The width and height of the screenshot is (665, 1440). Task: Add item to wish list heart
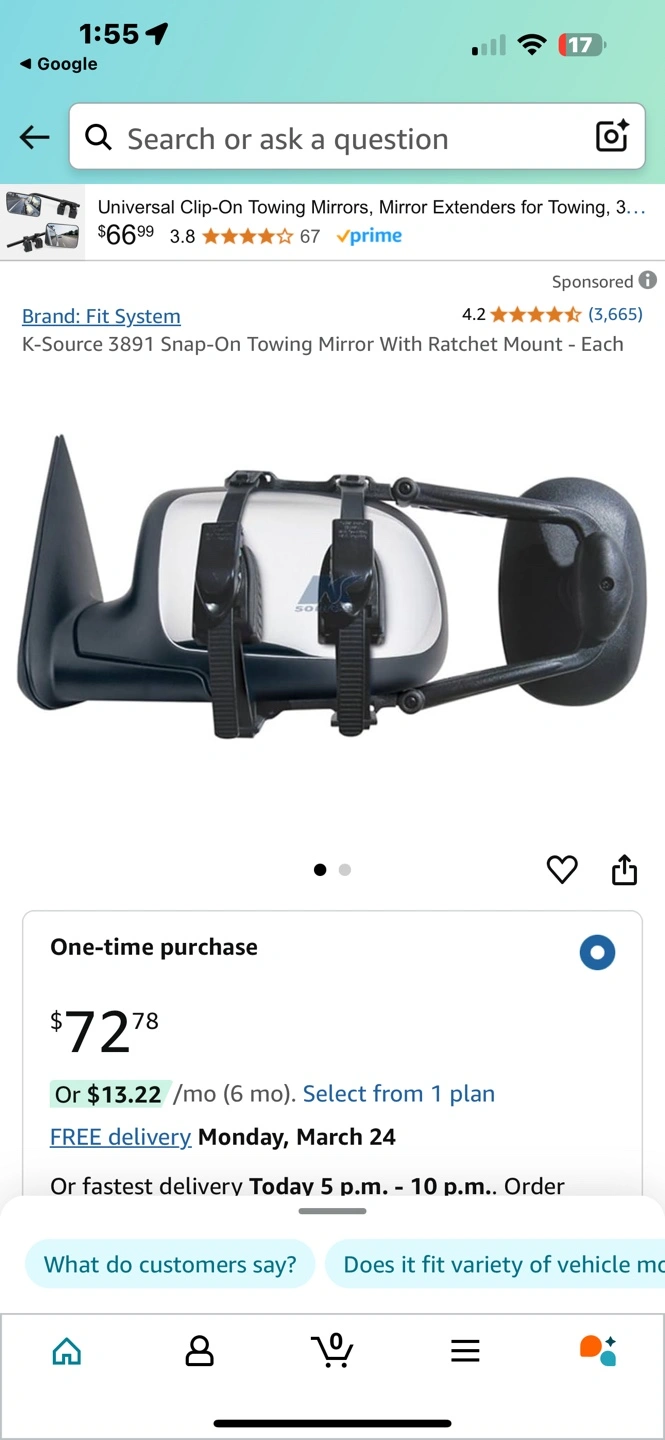pyautogui.click(x=562, y=870)
